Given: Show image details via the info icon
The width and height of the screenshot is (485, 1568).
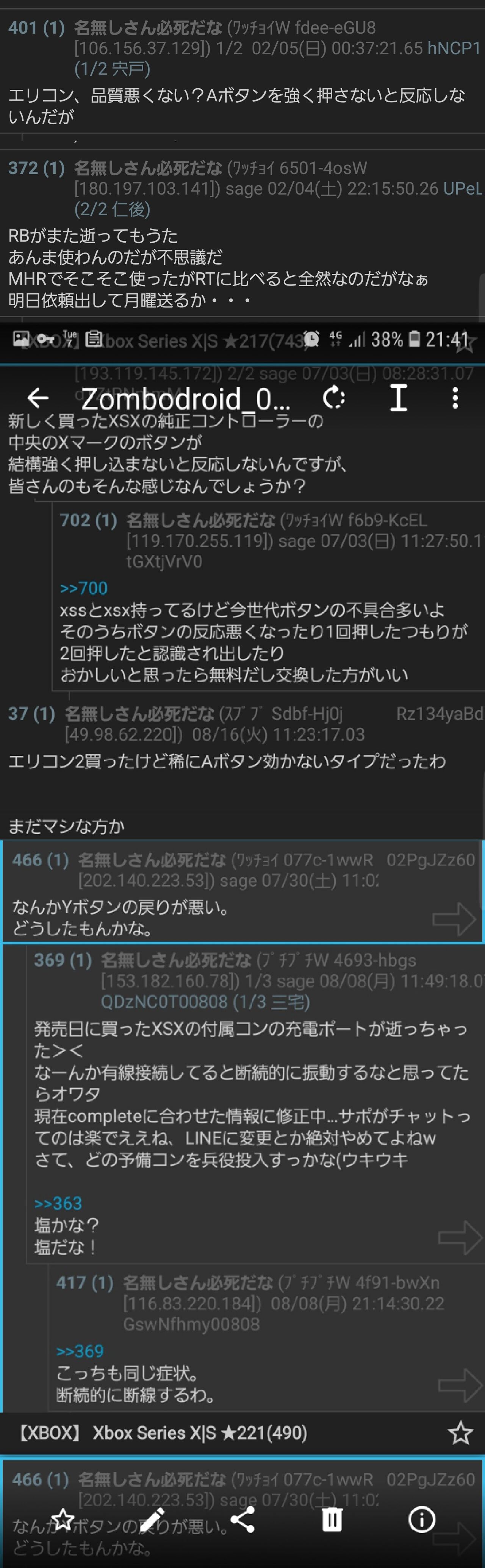Looking at the screenshot, I should click(422, 1520).
